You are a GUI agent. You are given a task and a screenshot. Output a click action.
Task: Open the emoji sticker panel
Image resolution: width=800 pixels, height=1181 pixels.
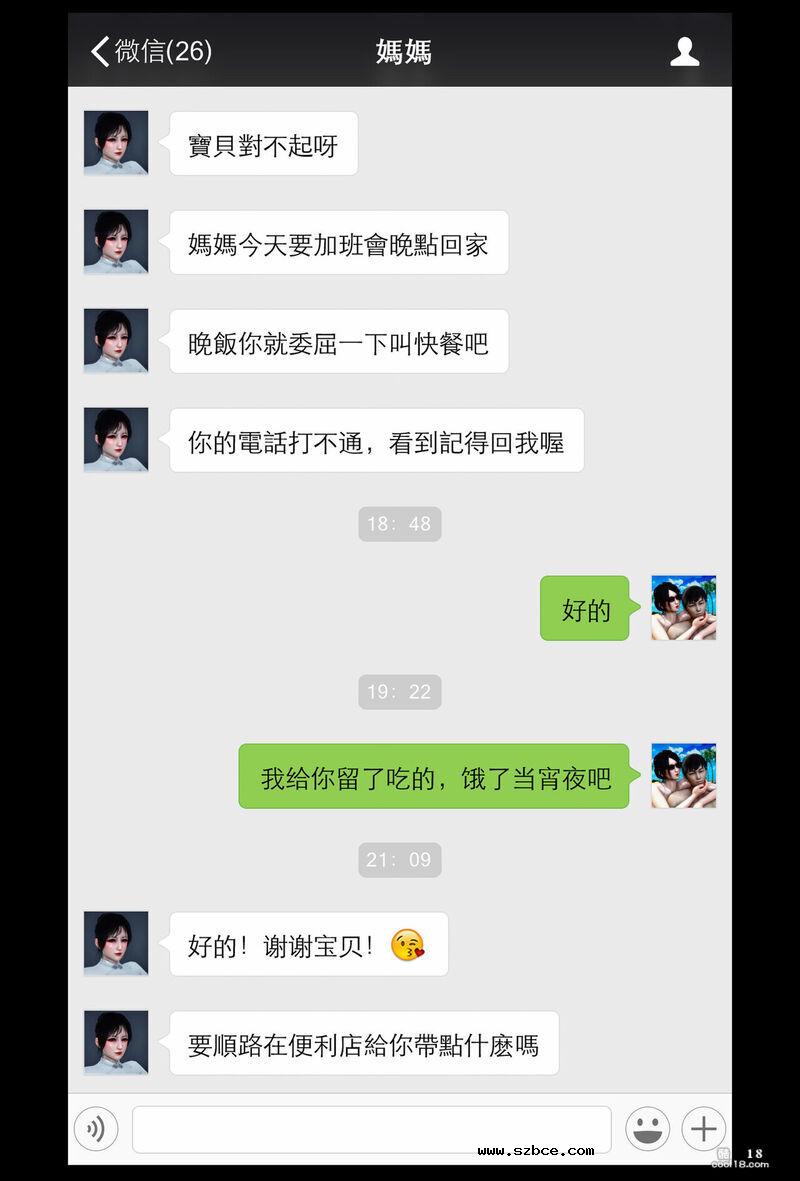tap(648, 1129)
